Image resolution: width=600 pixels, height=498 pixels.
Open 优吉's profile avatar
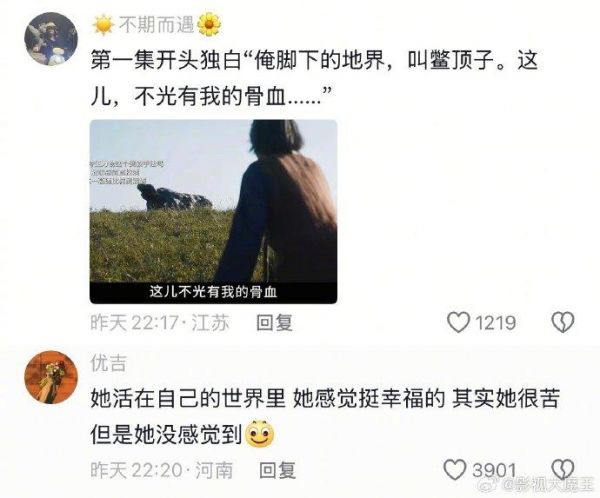pyautogui.click(x=50, y=377)
